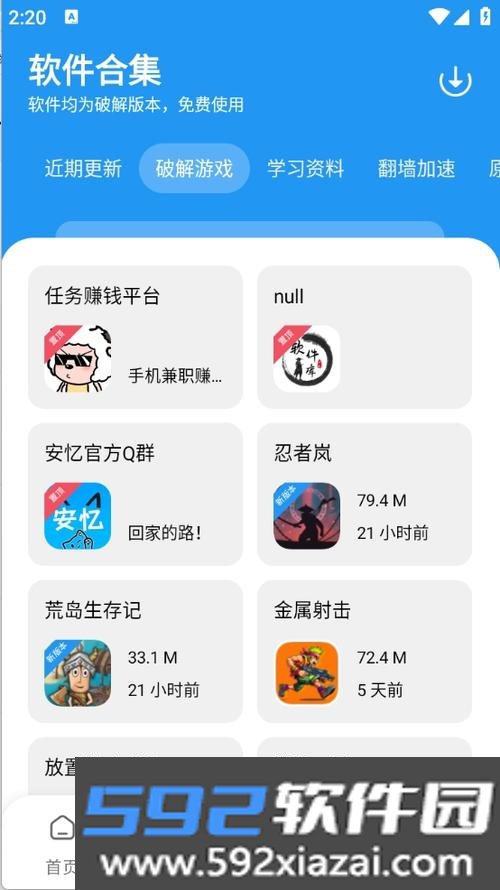500x890 pixels.
Task: Open the 翻墙加速 tab
Action: (417, 169)
